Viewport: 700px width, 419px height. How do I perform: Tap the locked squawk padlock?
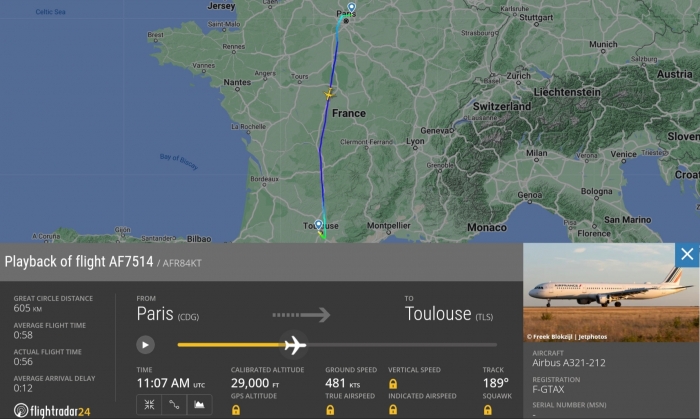[x=487, y=409]
